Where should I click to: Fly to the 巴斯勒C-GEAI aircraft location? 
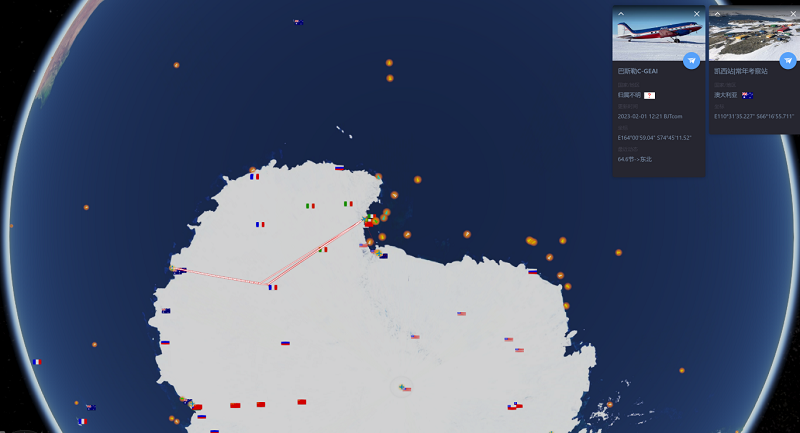(x=691, y=61)
